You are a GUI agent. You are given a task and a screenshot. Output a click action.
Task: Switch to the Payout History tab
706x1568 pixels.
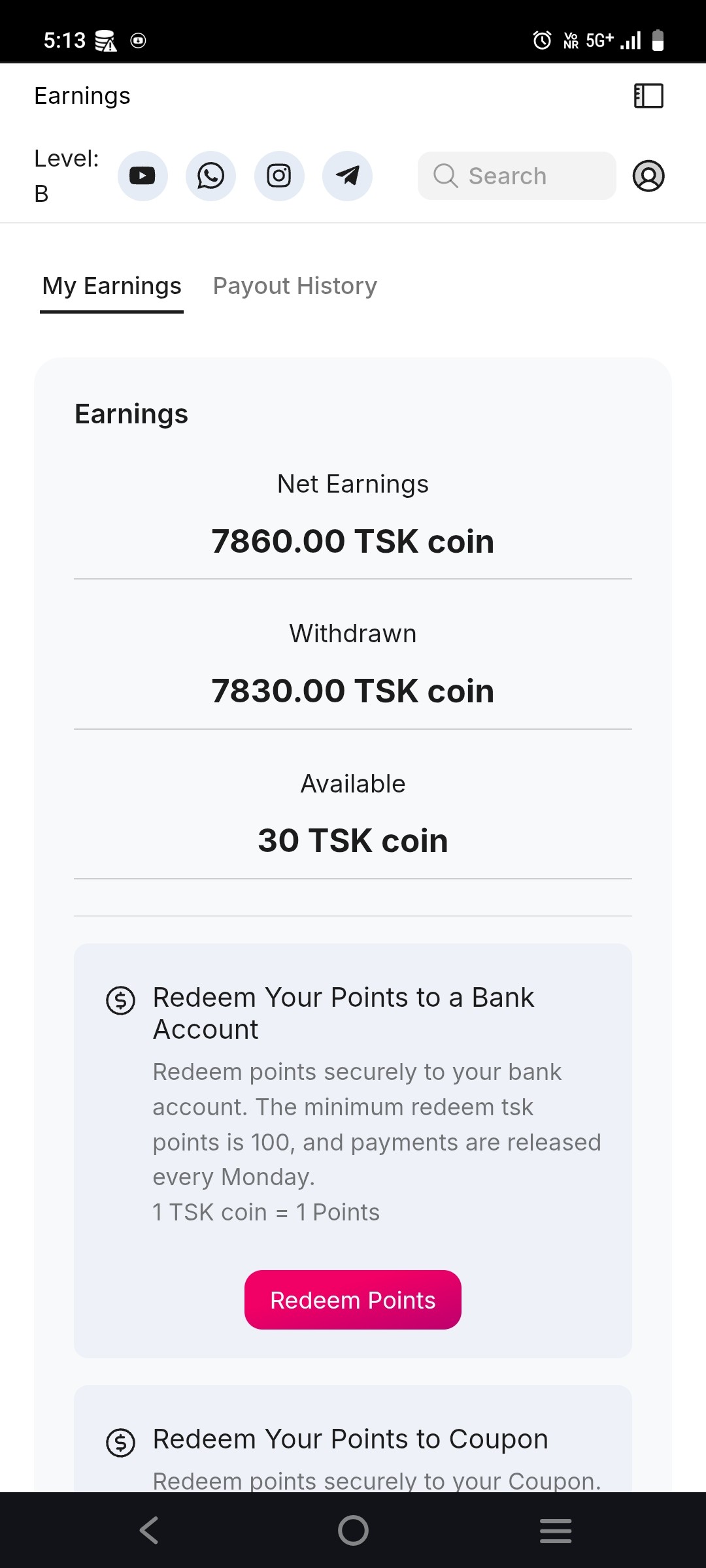[295, 286]
